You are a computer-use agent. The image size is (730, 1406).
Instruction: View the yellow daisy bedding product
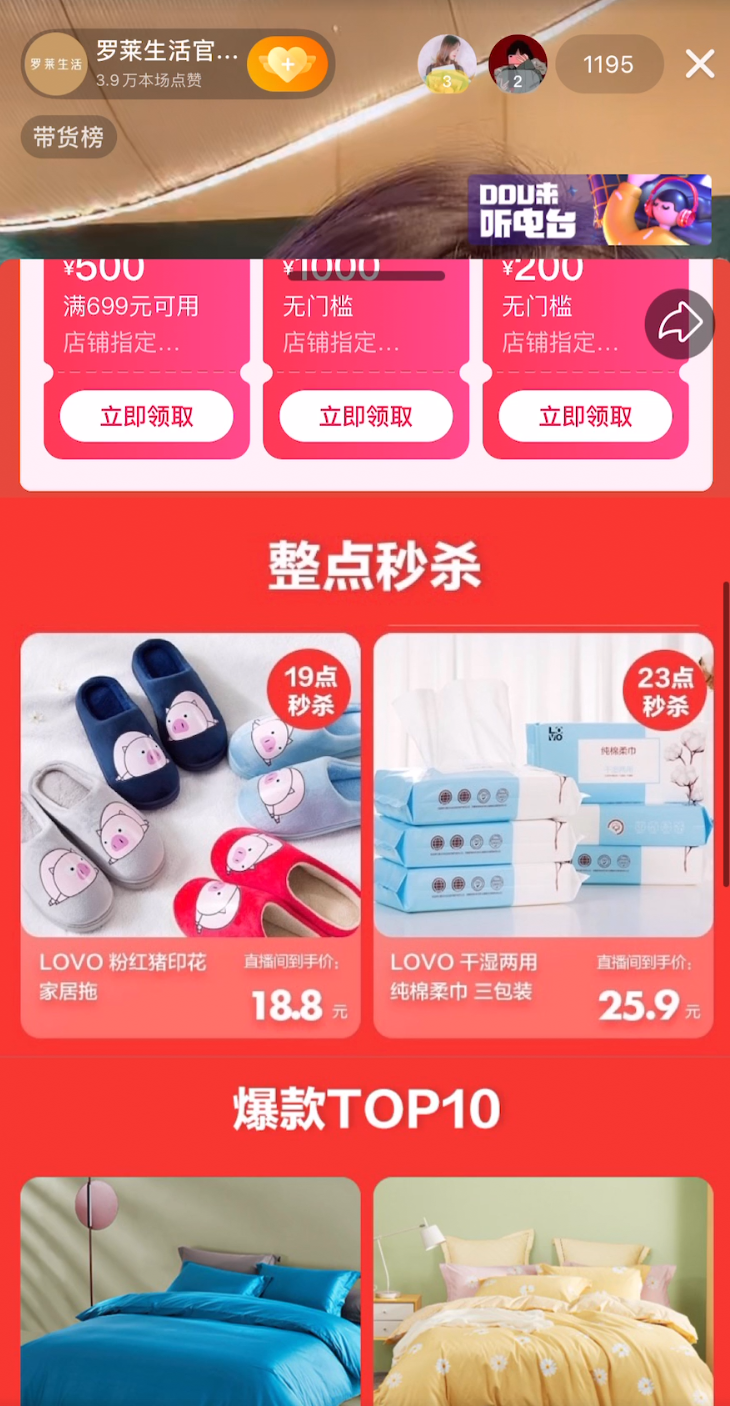click(x=543, y=1290)
